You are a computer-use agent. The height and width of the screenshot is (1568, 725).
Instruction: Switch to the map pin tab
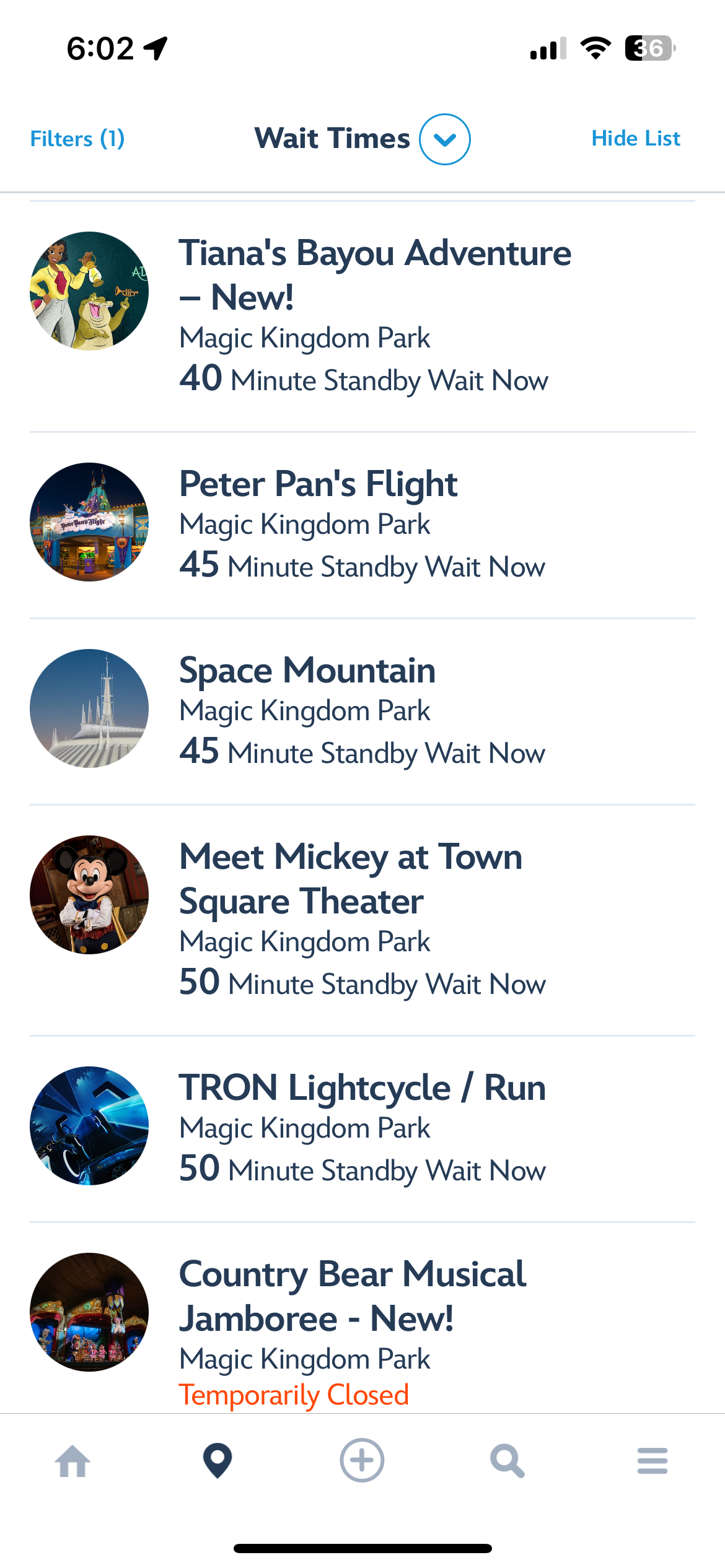(217, 1461)
